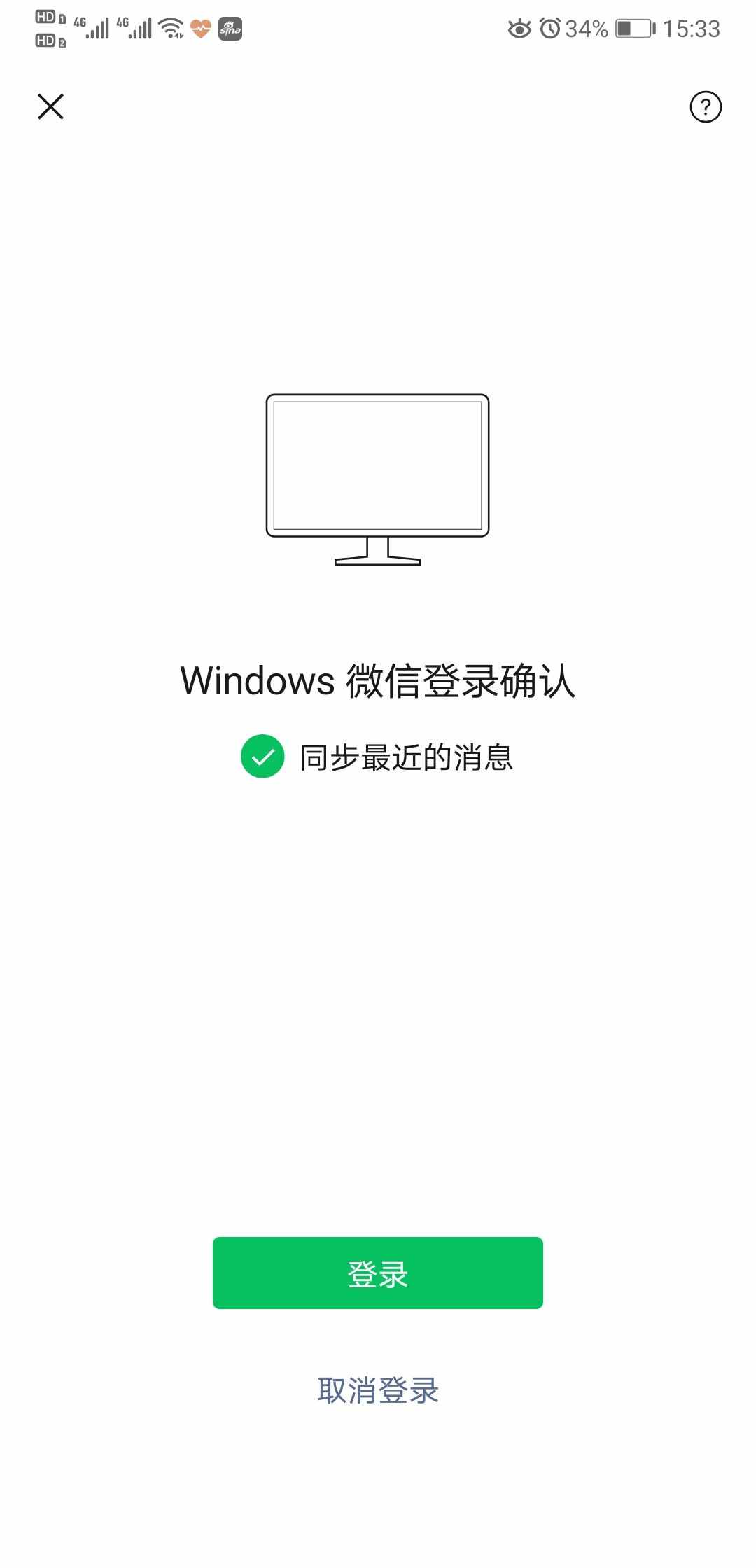The width and height of the screenshot is (756, 1568).
Task: Open the help question mark icon
Action: coord(704,106)
